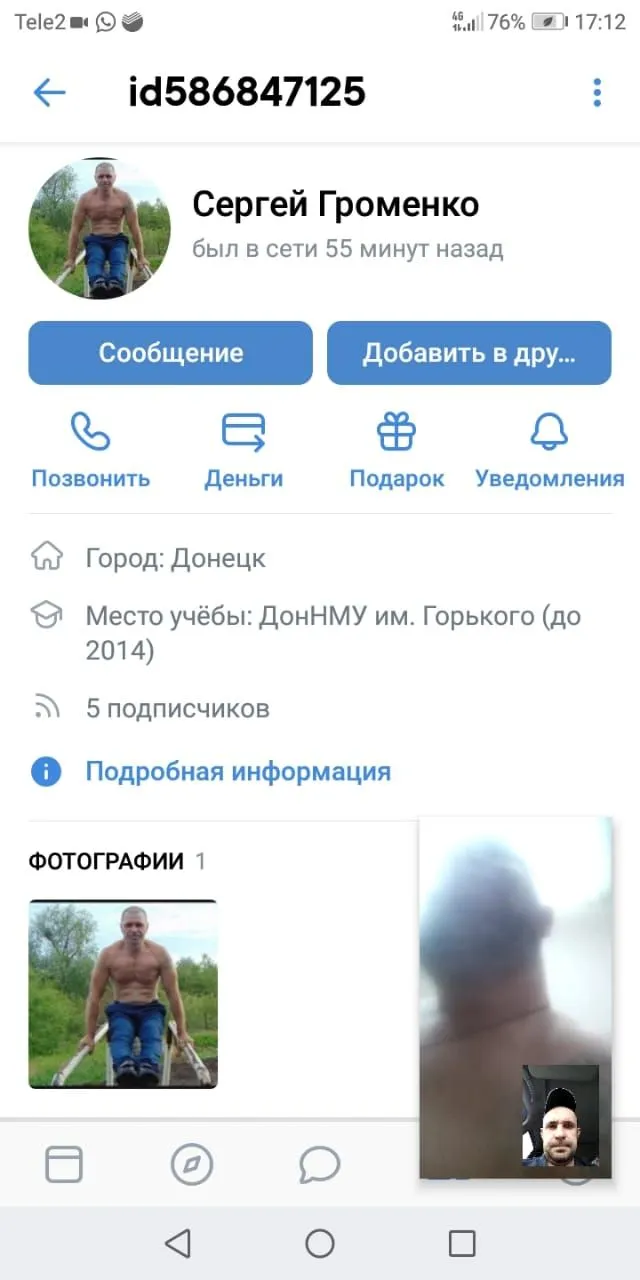640x1280 pixels.
Task: Switch to the messages tab
Action: click(320, 1164)
